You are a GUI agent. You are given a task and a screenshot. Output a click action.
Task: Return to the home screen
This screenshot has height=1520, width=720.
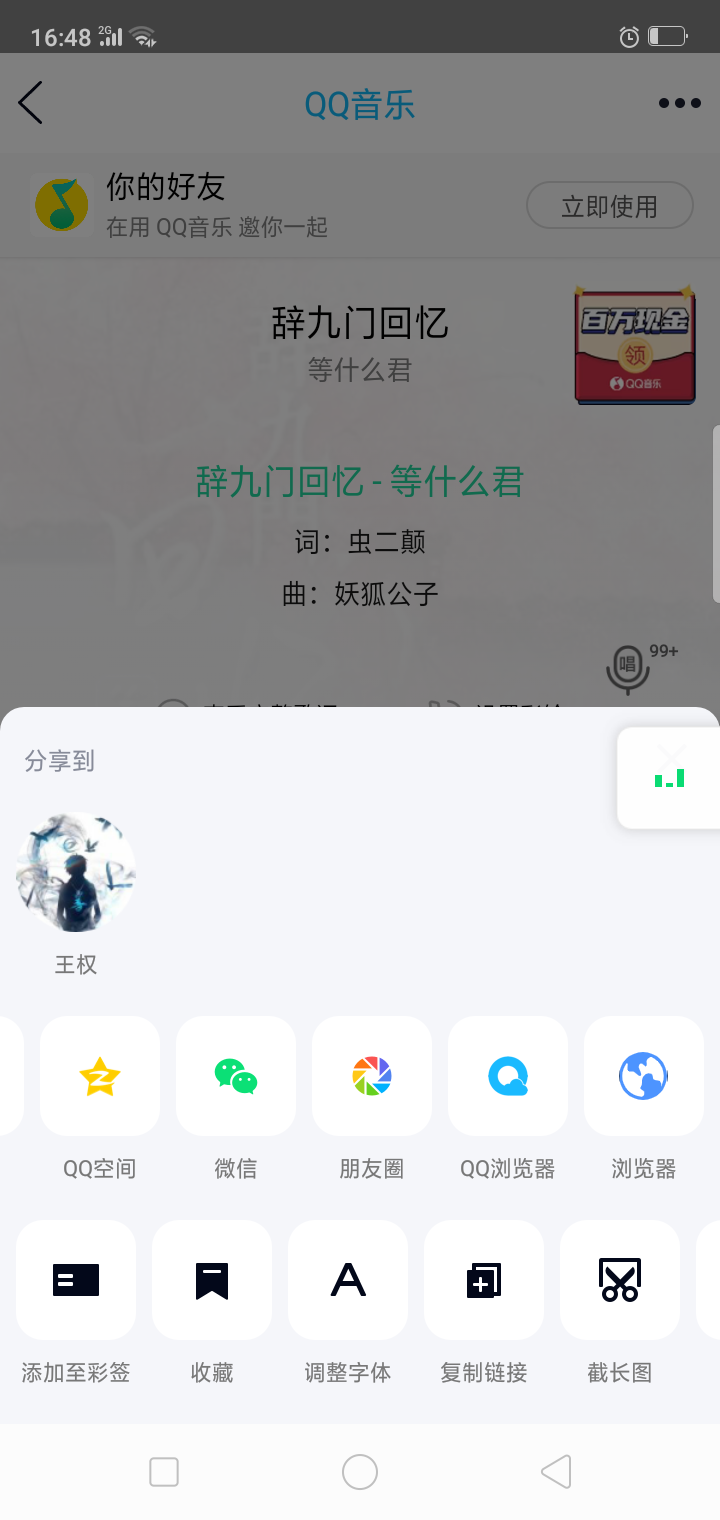tap(360, 1472)
